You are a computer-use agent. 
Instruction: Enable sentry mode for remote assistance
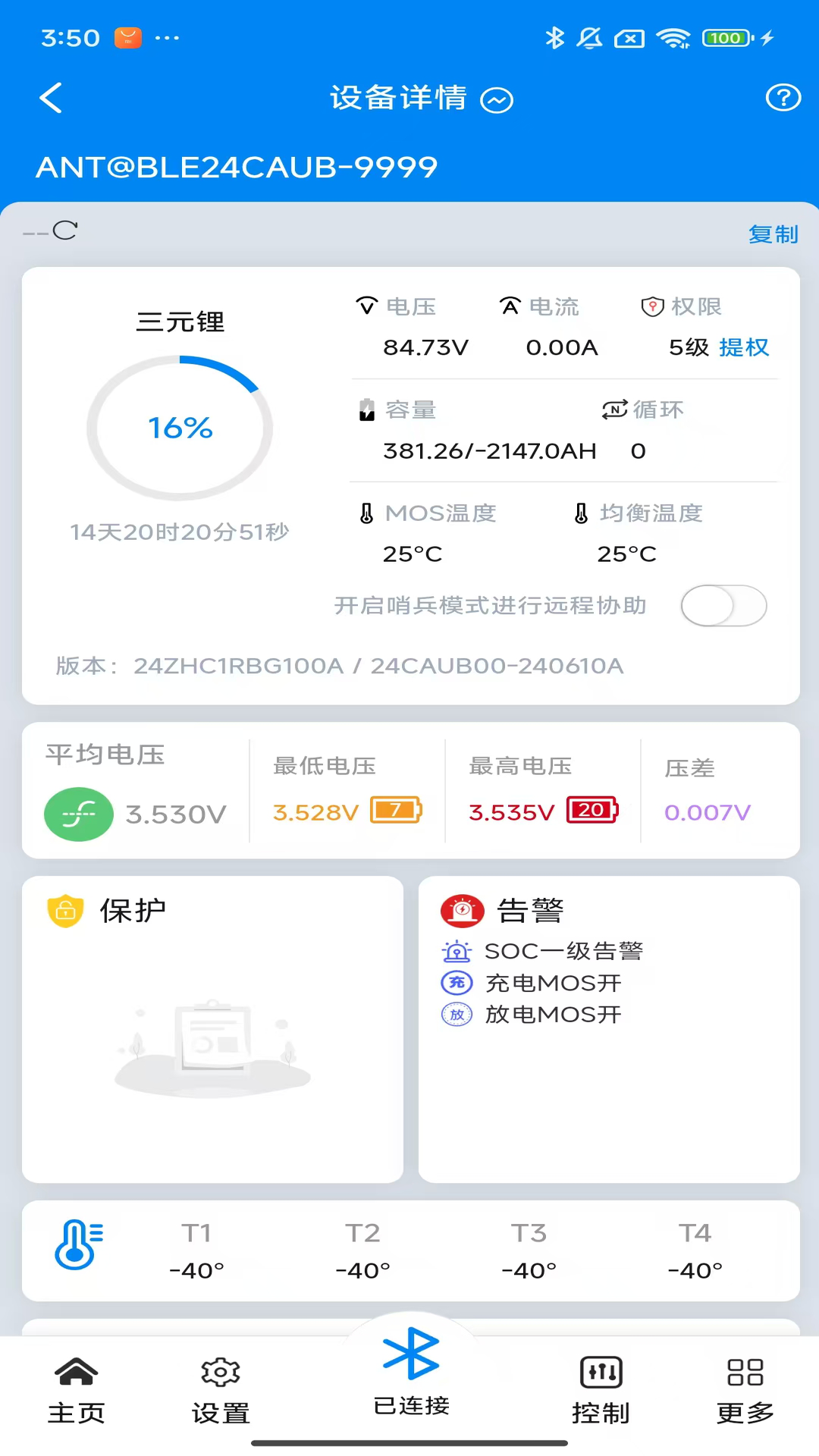[x=723, y=606]
